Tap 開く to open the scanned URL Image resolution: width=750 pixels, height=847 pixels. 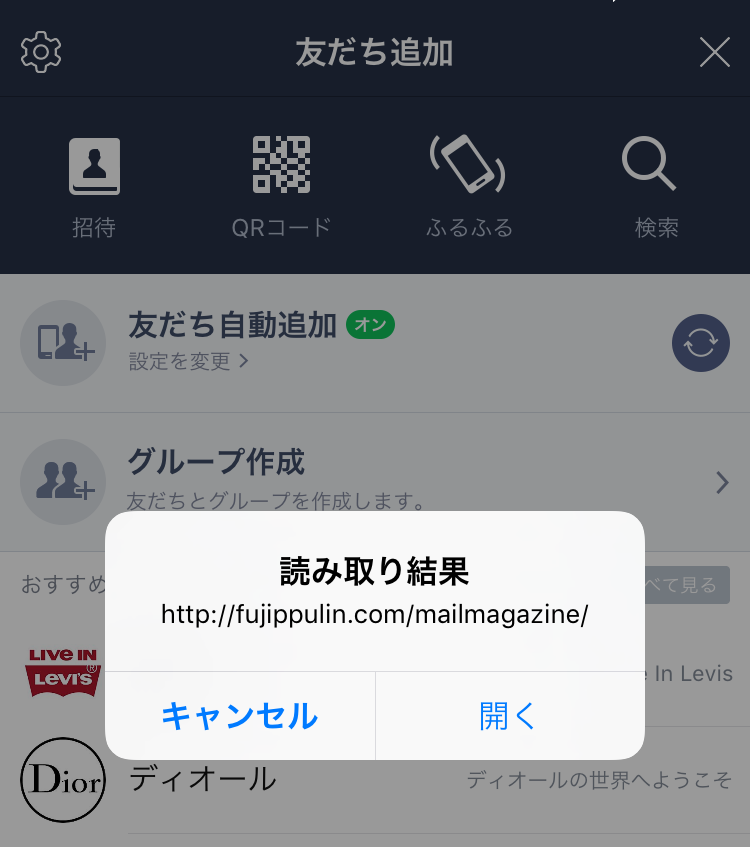[x=509, y=716]
